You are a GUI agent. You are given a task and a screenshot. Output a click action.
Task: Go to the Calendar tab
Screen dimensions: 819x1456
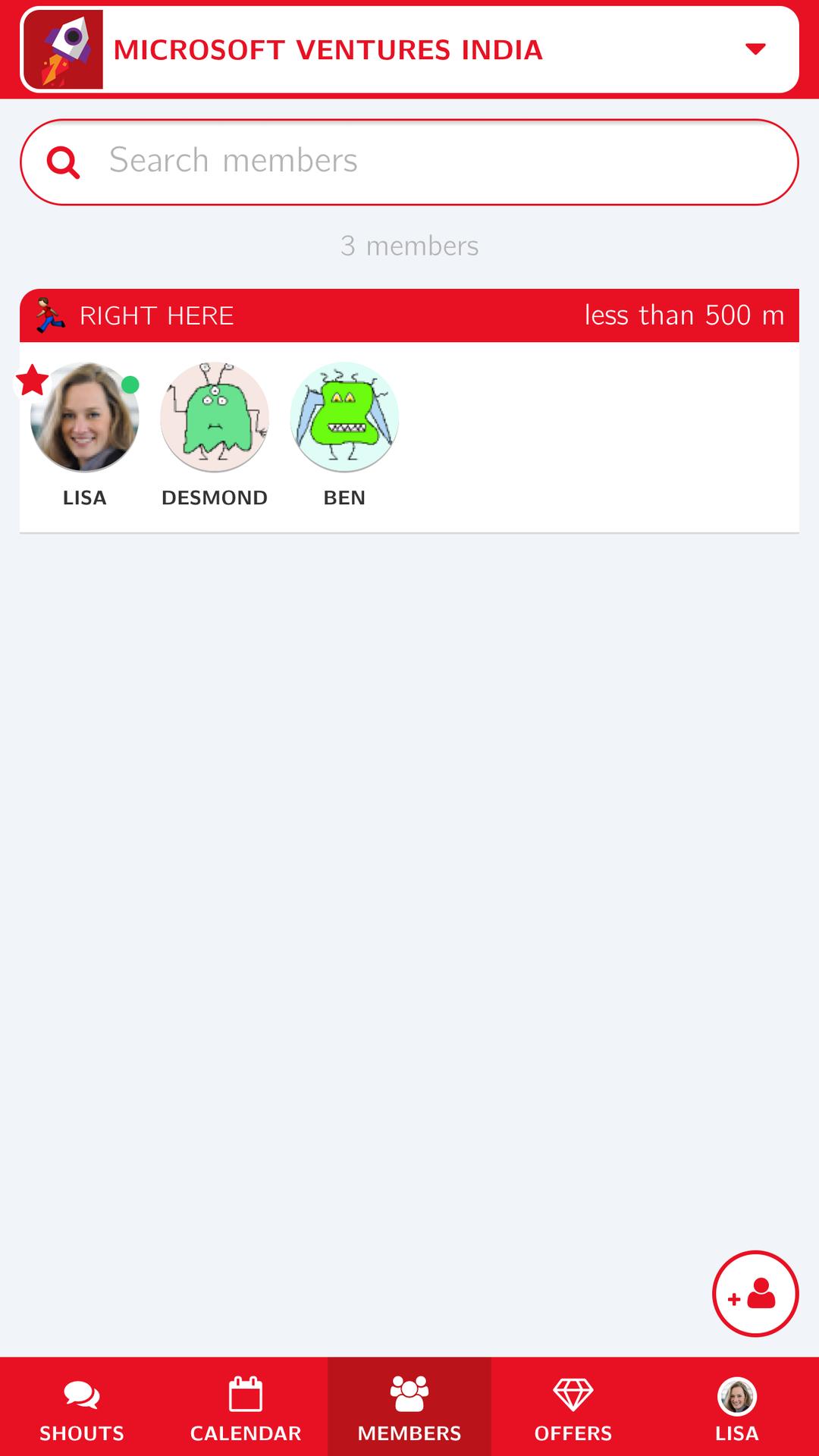(246, 1407)
